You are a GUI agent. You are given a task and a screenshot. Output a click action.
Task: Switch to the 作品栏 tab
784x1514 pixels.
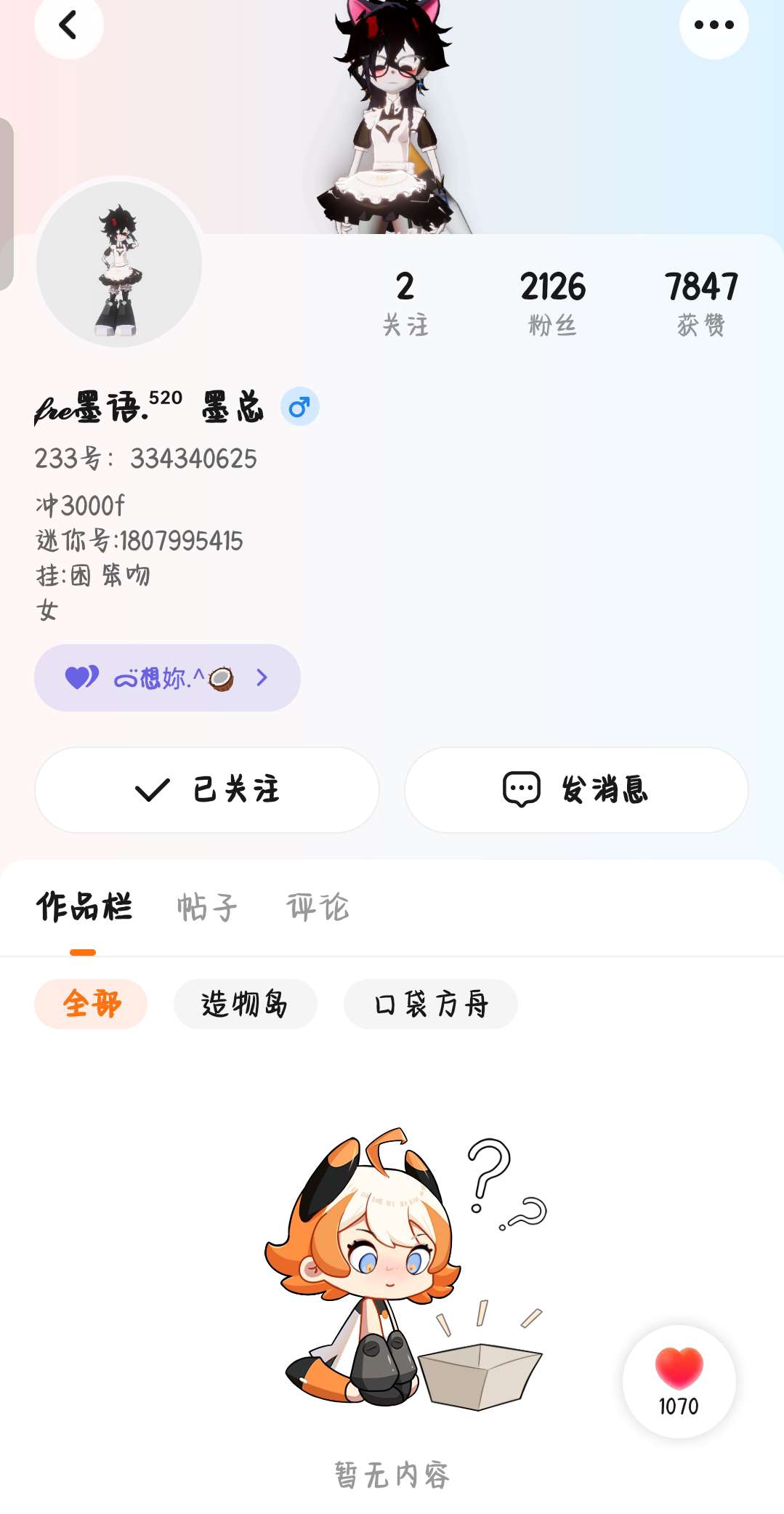pyautogui.click(x=84, y=907)
